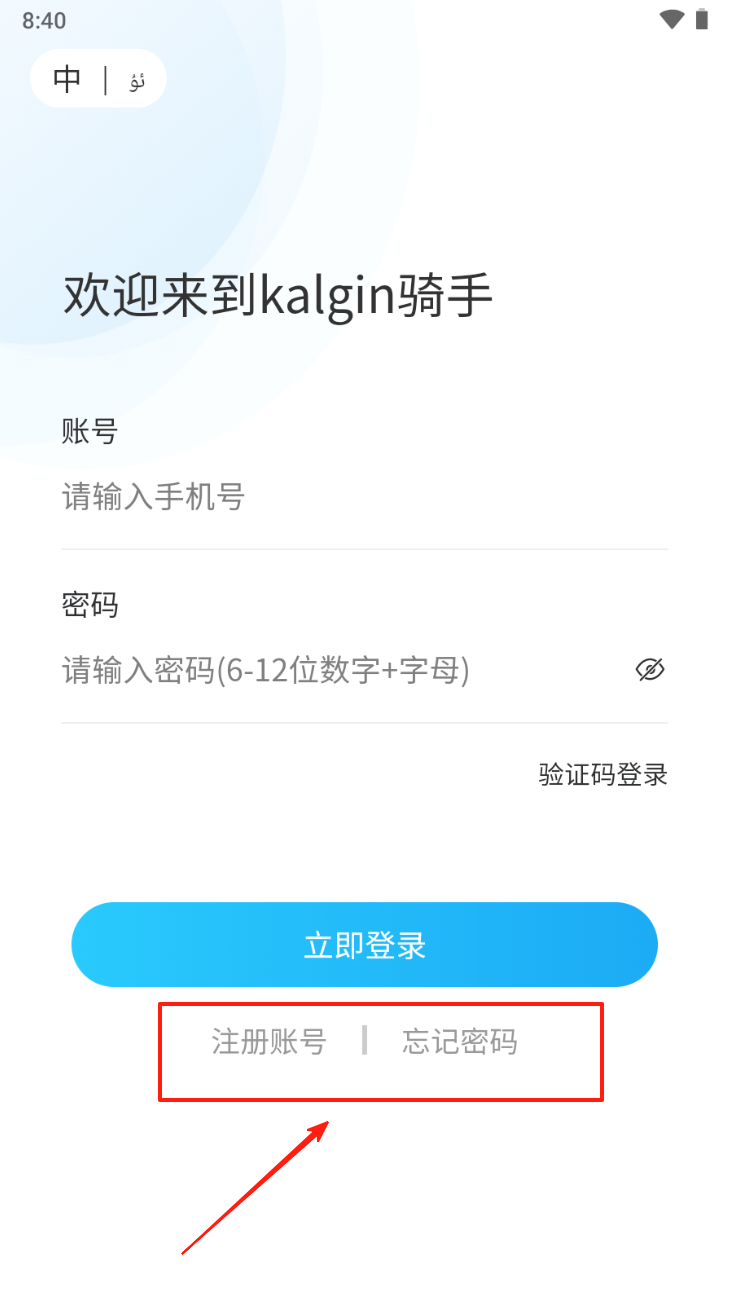Viewport: 732px width, 1304px height.
Task: Open 注册账号 account registration
Action: [x=269, y=1042]
